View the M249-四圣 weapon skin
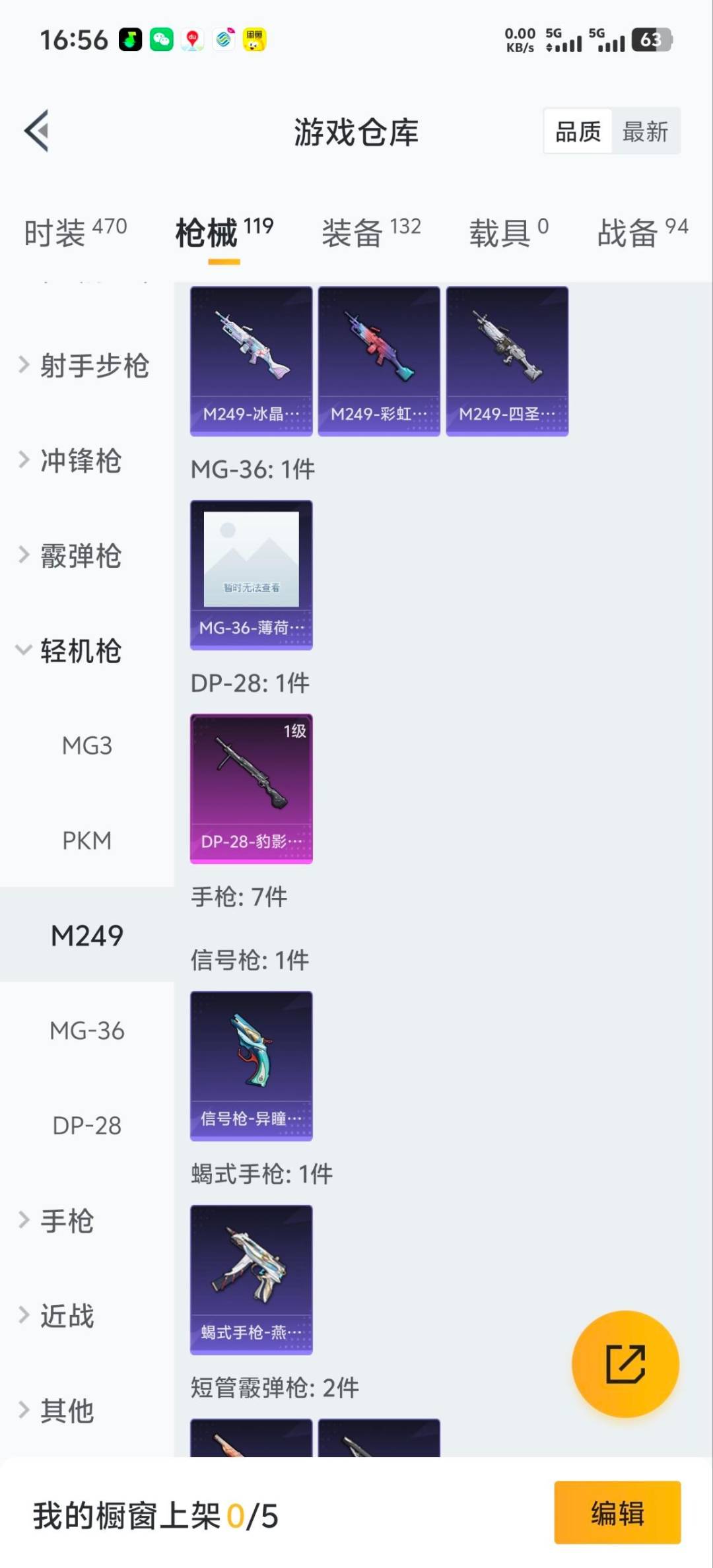The image size is (713, 1568). click(507, 360)
